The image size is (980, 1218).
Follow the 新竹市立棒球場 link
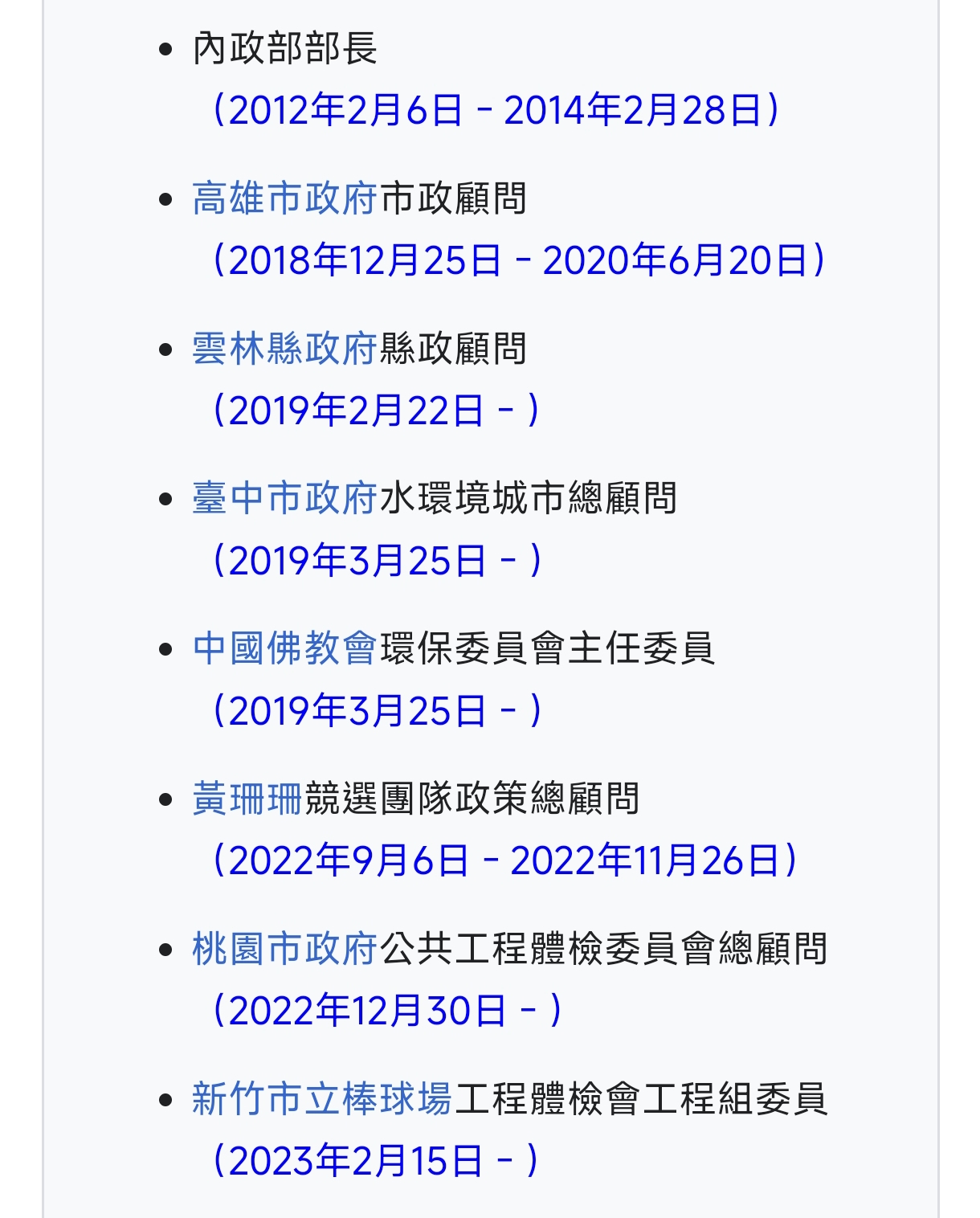(x=321, y=1099)
